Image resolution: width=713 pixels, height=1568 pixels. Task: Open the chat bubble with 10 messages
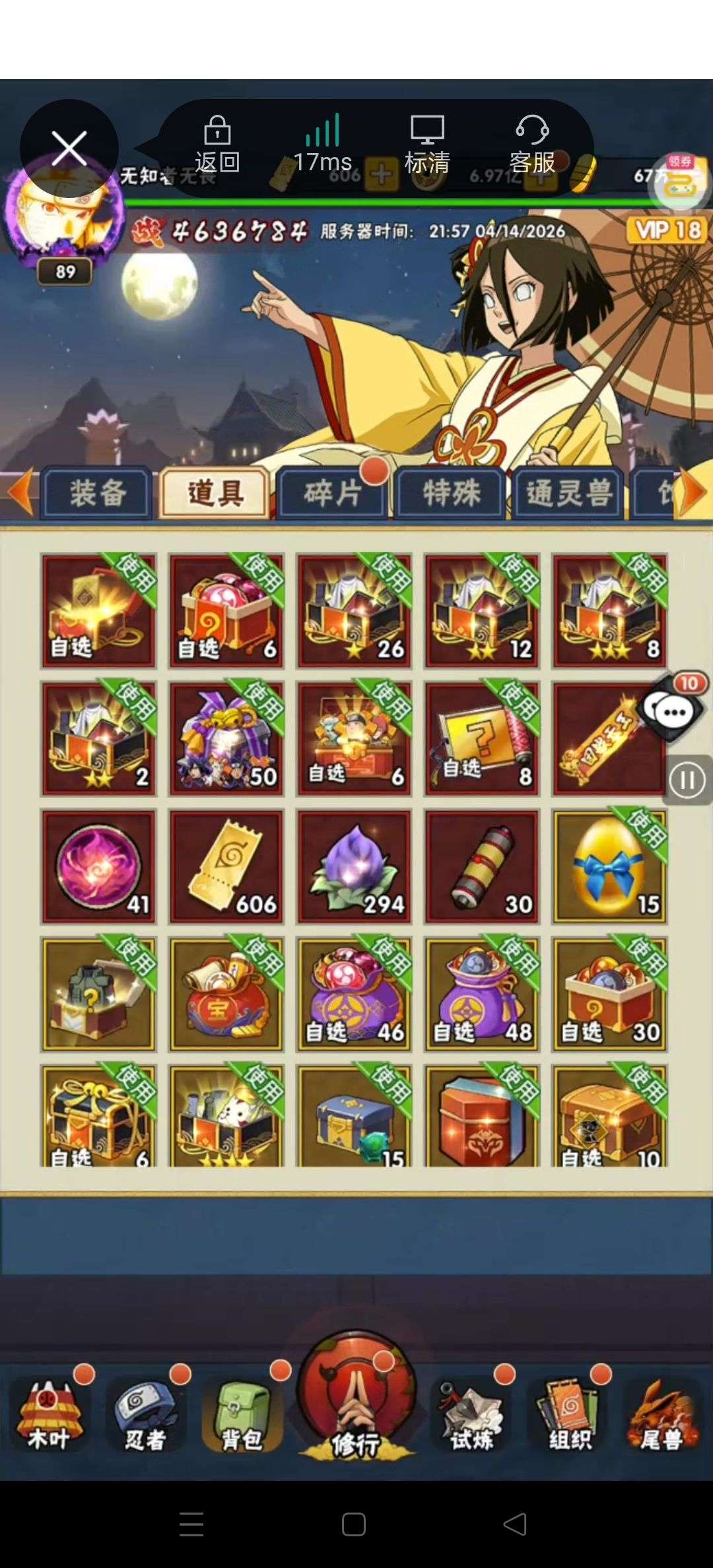pos(672,710)
